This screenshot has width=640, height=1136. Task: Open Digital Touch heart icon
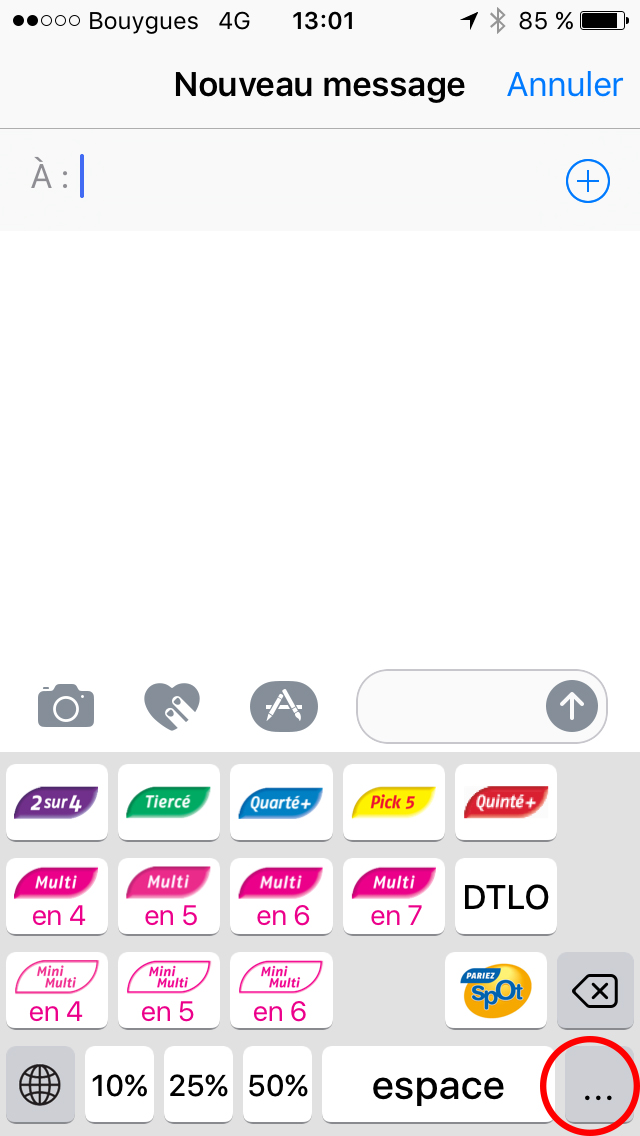(x=172, y=707)
